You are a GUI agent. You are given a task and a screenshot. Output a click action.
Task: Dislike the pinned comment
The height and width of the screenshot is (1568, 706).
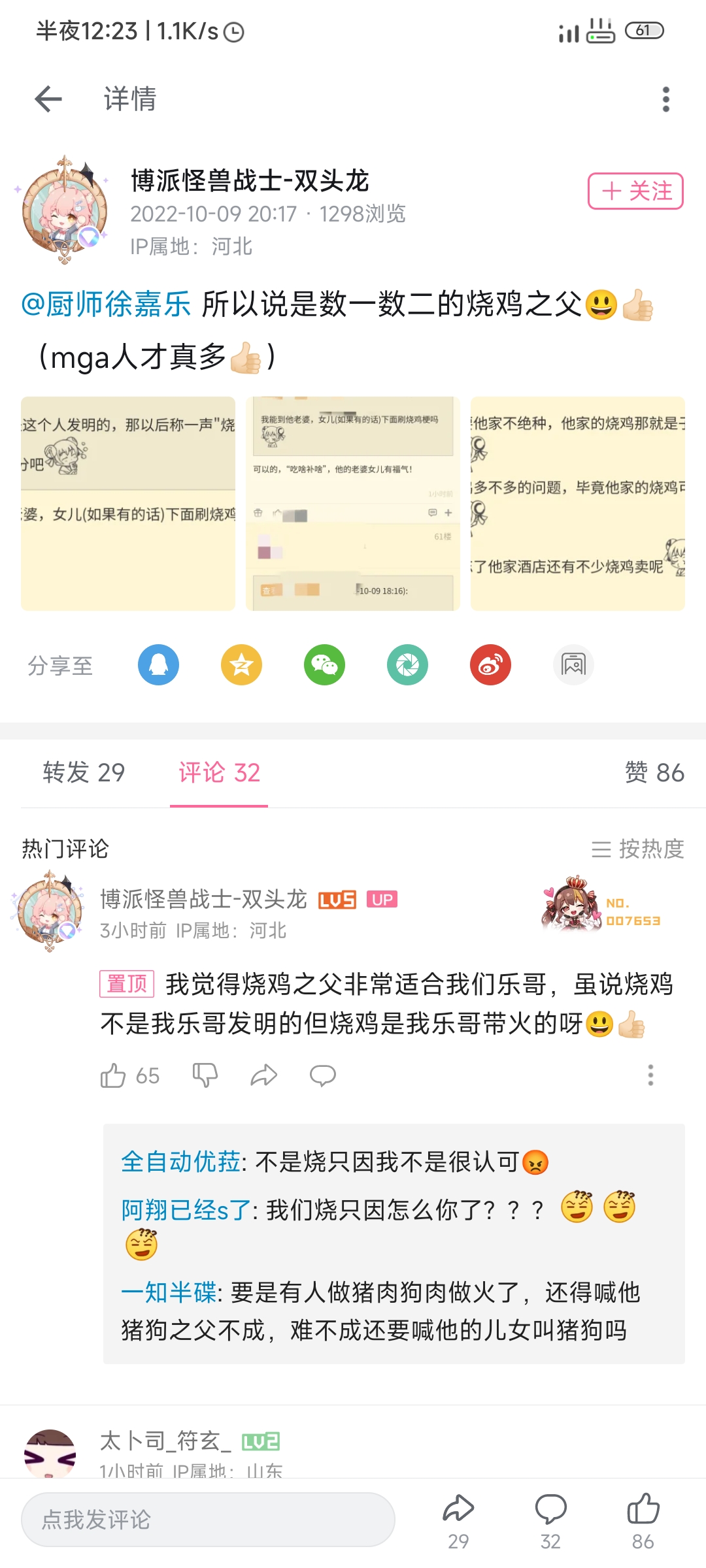(205, 1075)
